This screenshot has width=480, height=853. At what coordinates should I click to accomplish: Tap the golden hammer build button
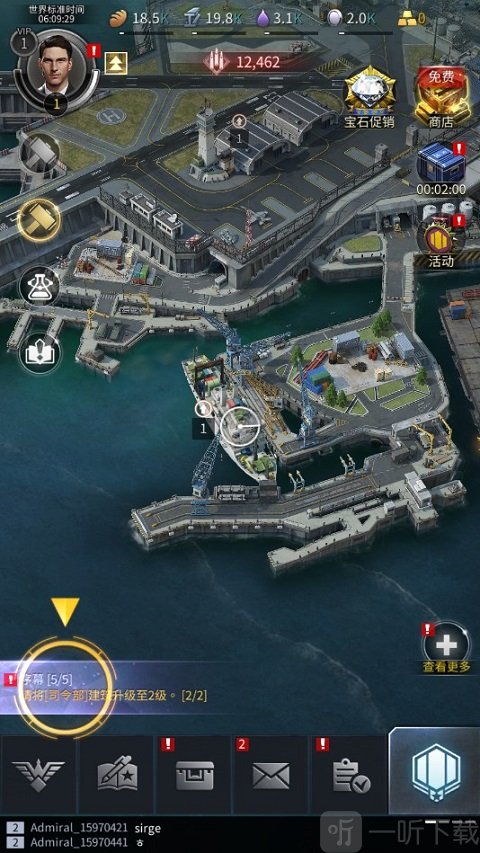coord(40,220)
